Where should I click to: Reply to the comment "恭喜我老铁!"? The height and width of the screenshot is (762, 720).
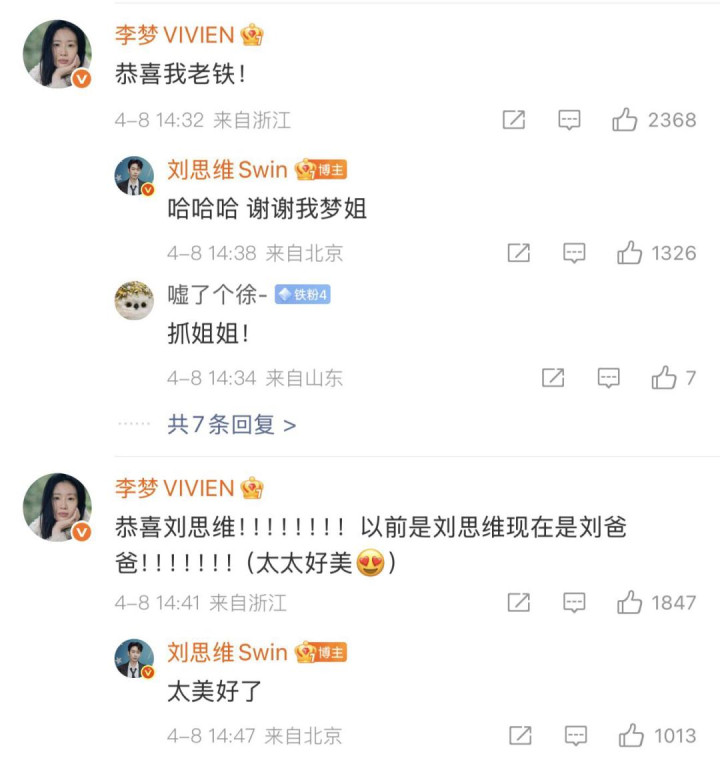pyautogui.click(x=569, y=120)
